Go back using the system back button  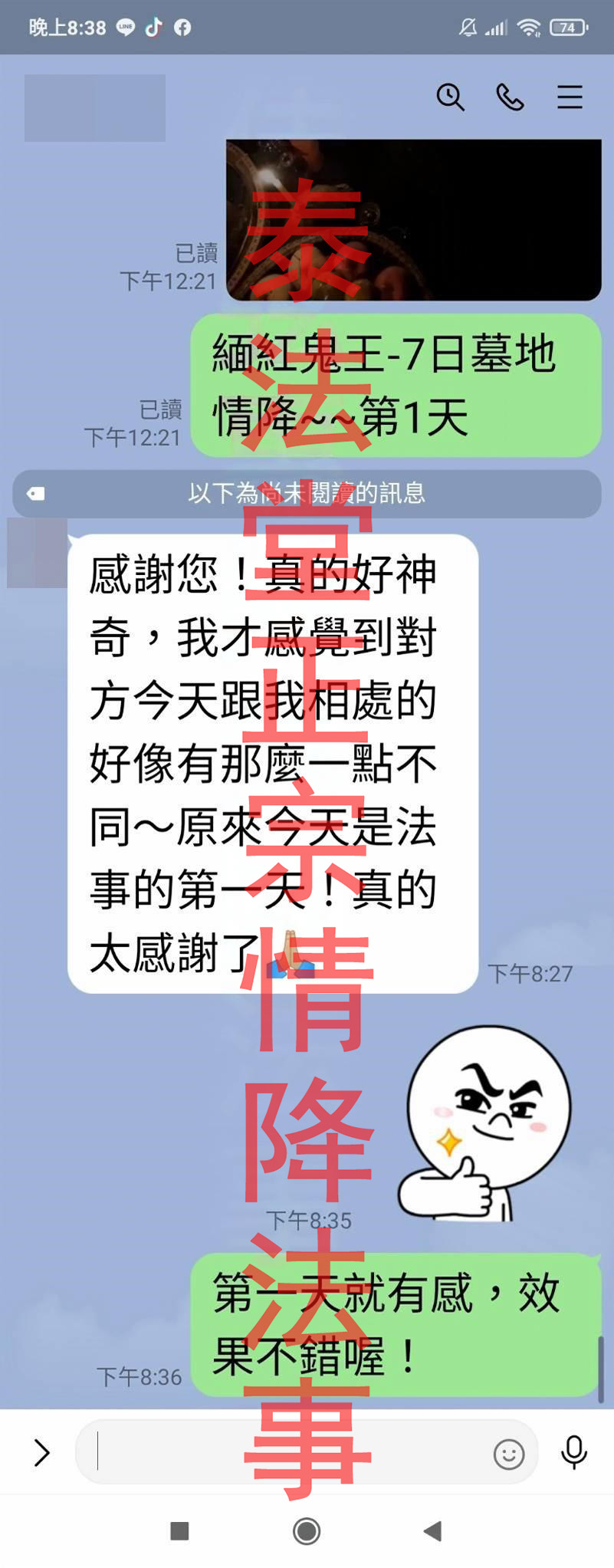[x=433, y=1531]
